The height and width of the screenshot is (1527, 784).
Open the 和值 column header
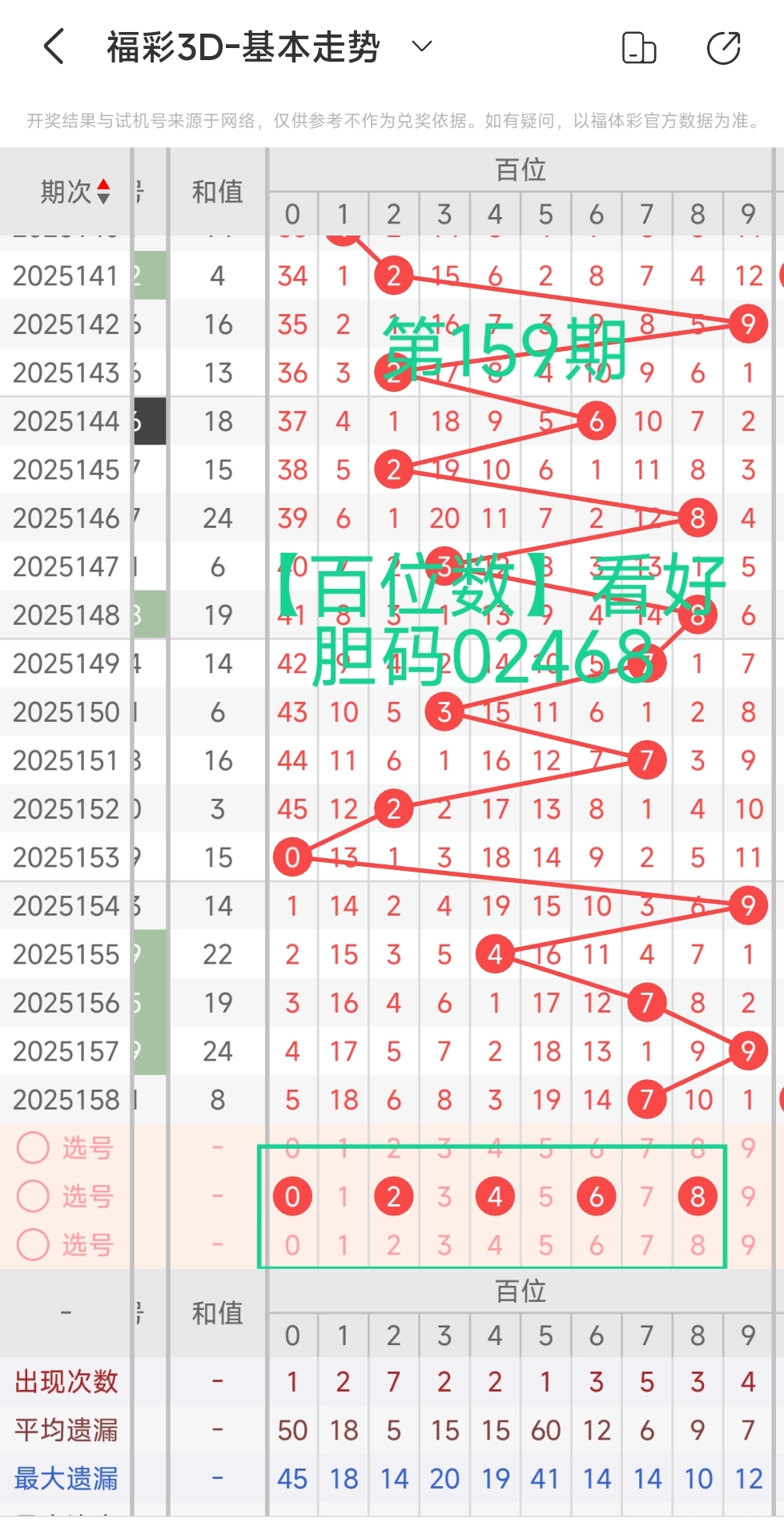pos(215,192)
